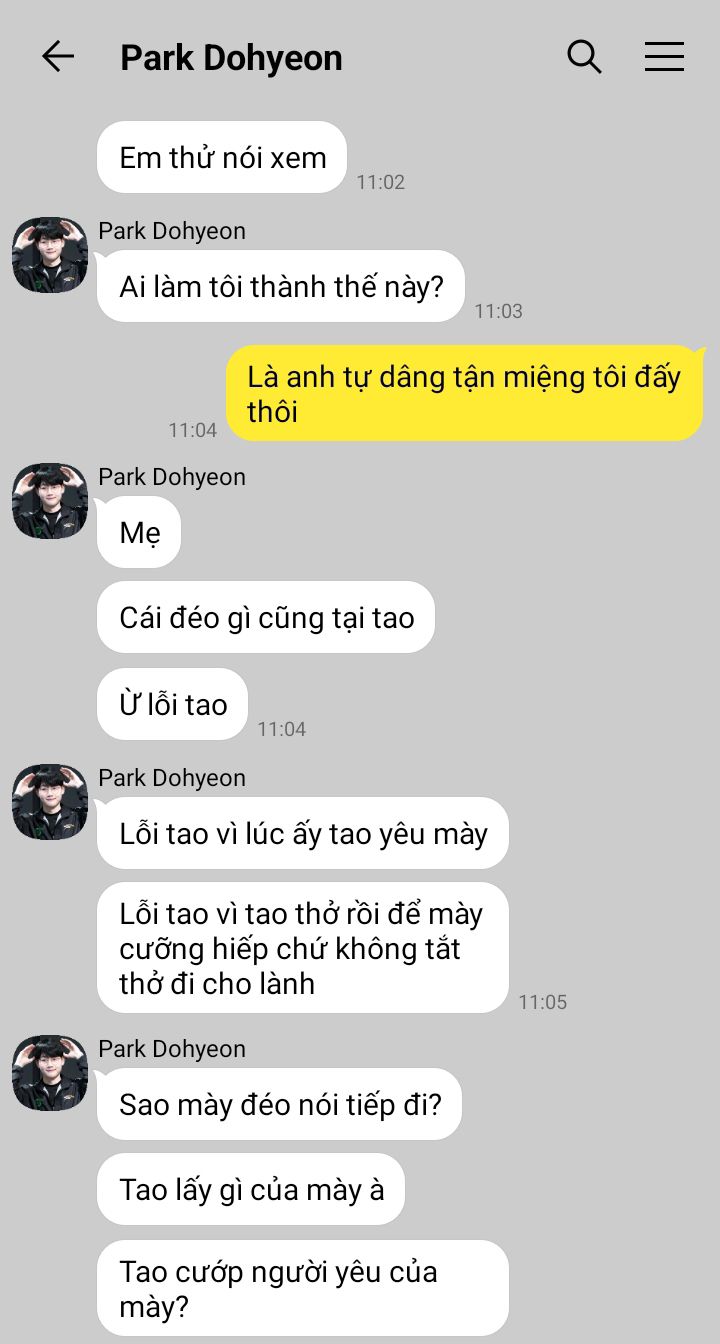Search within this conversation
The height and width of the screenshot is (1344, 720).
click(x=584, y=57)
